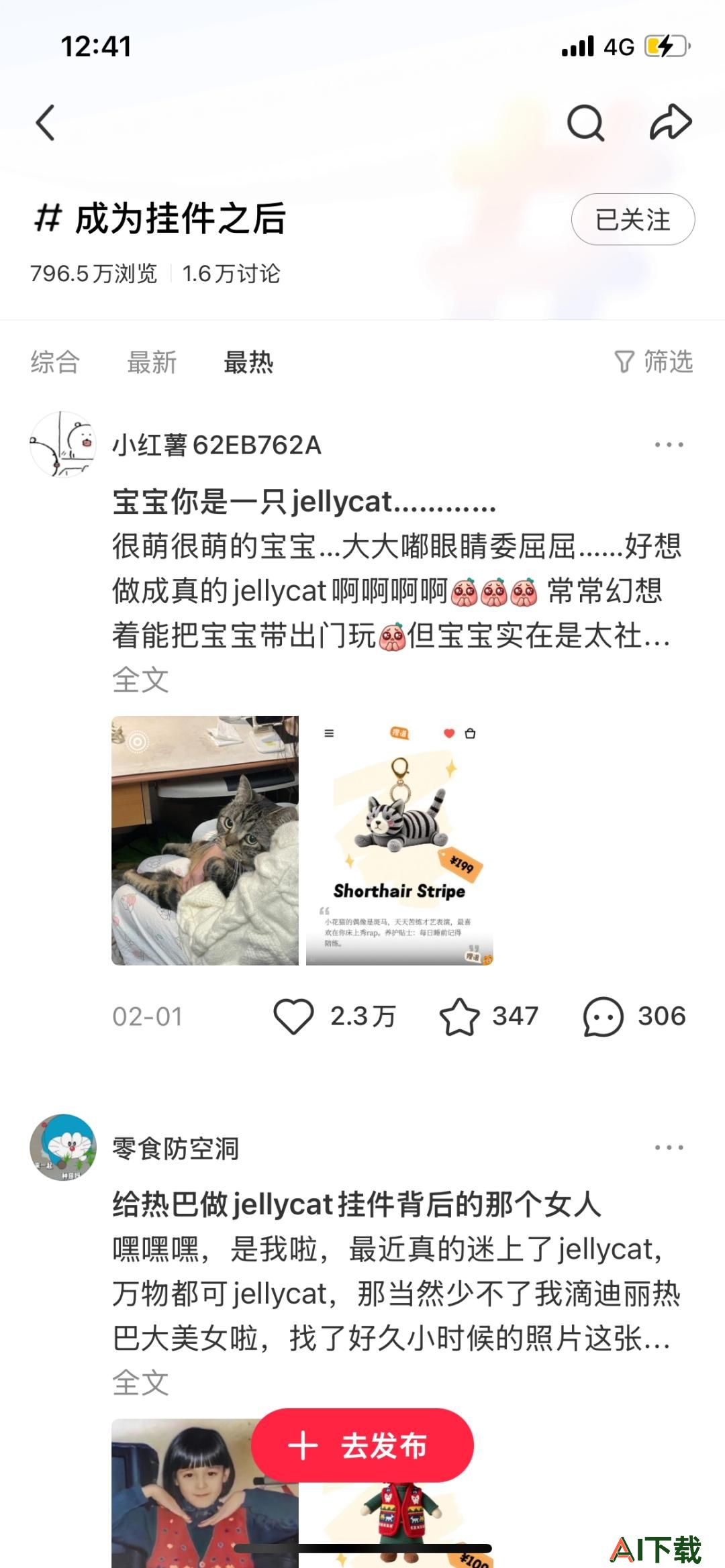Open 小红薯62EB762A's profile avatar
Screen dimensions: 725x1568
point(63,445)
